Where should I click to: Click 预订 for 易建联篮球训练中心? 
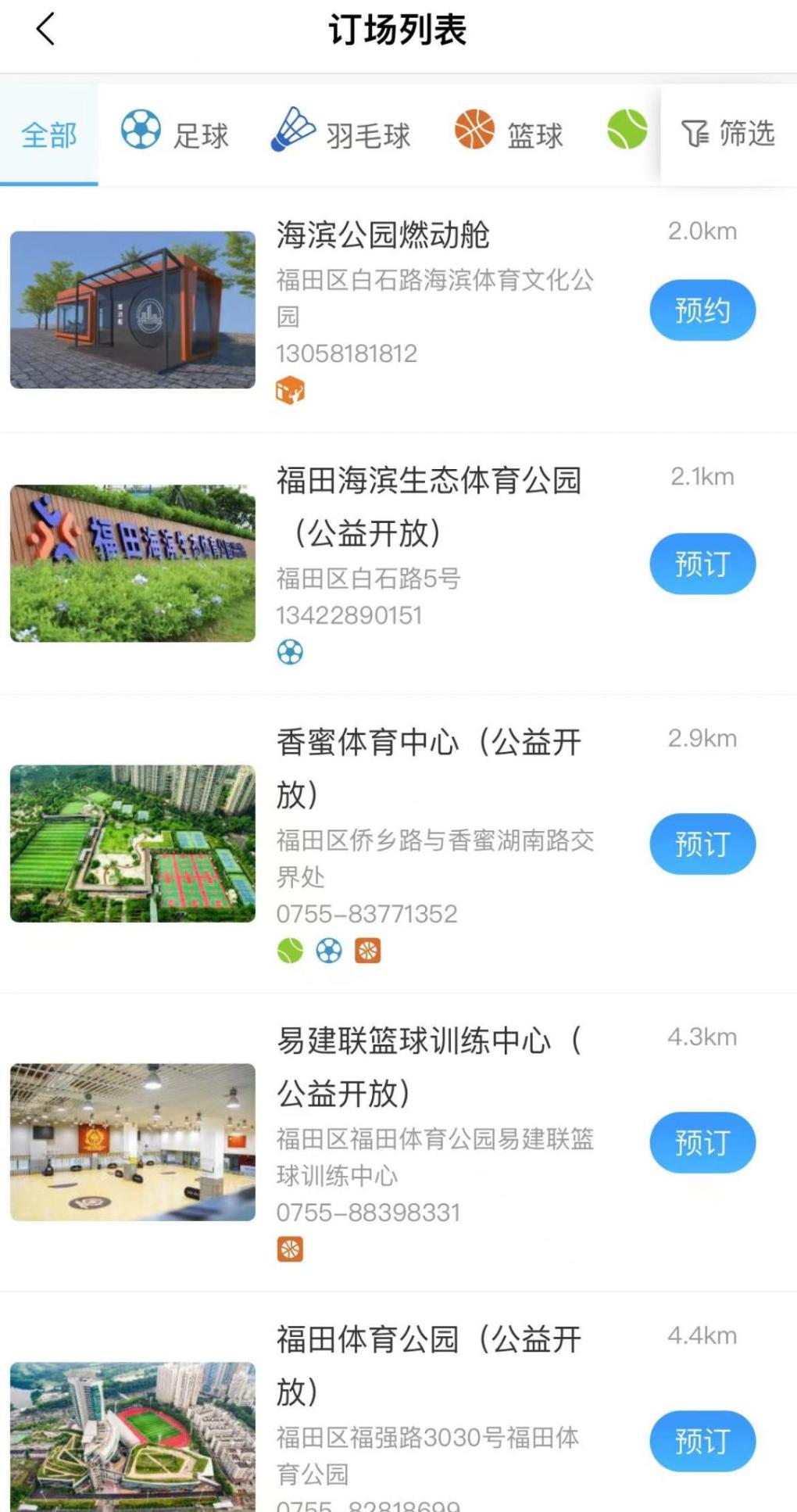coord(702,1142)
